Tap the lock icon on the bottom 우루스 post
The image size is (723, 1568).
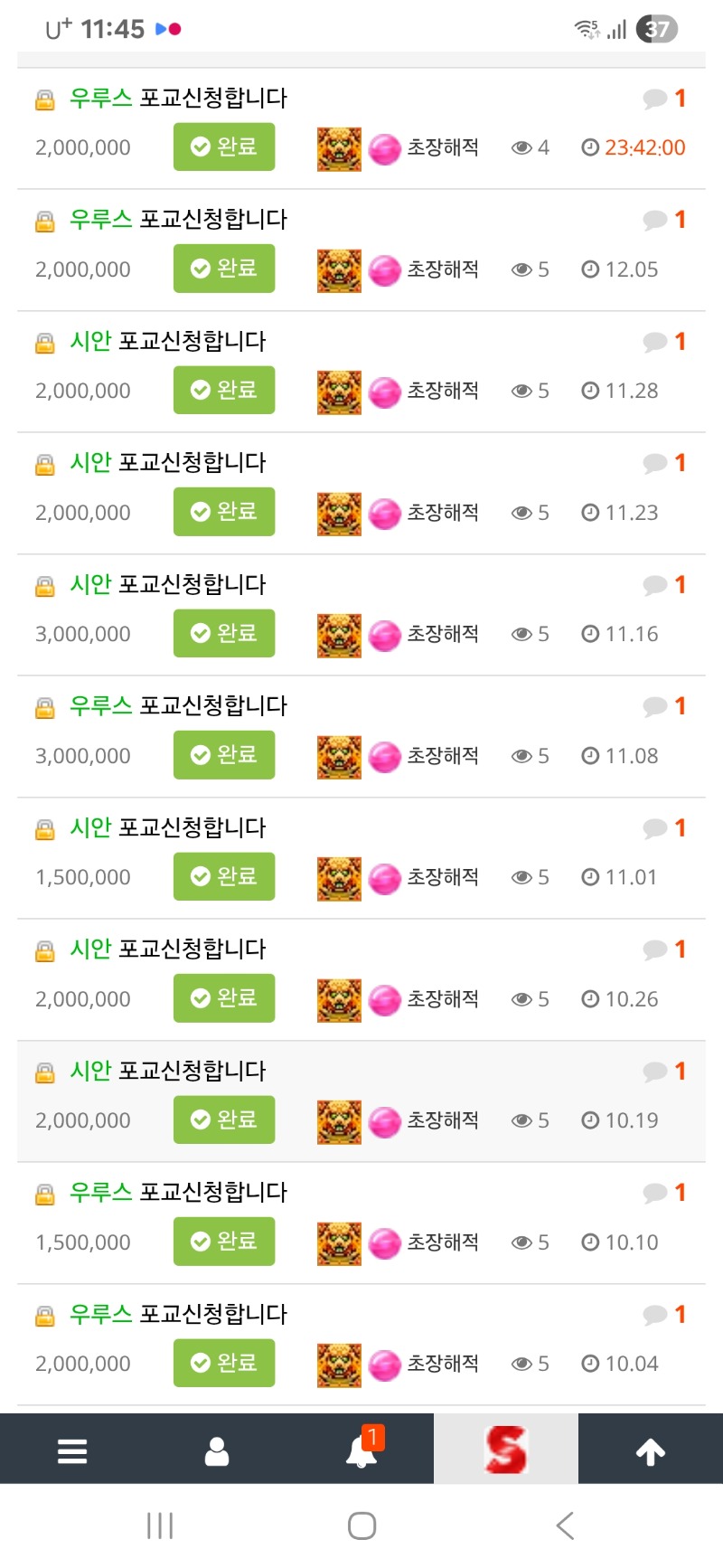coord(44,1314)
